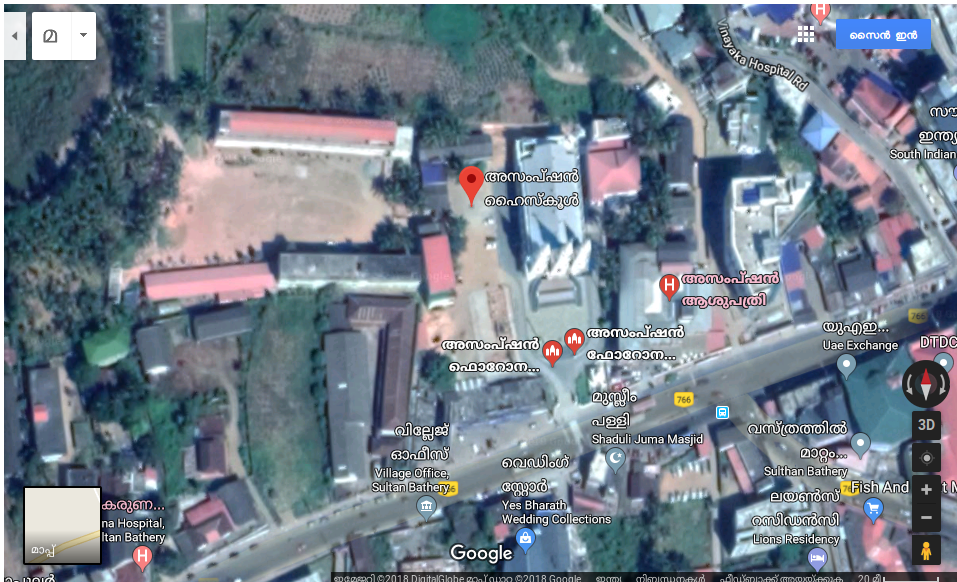Switch to 3D view
The width and height of the screenshot is (957, 582).
[926, 425]
